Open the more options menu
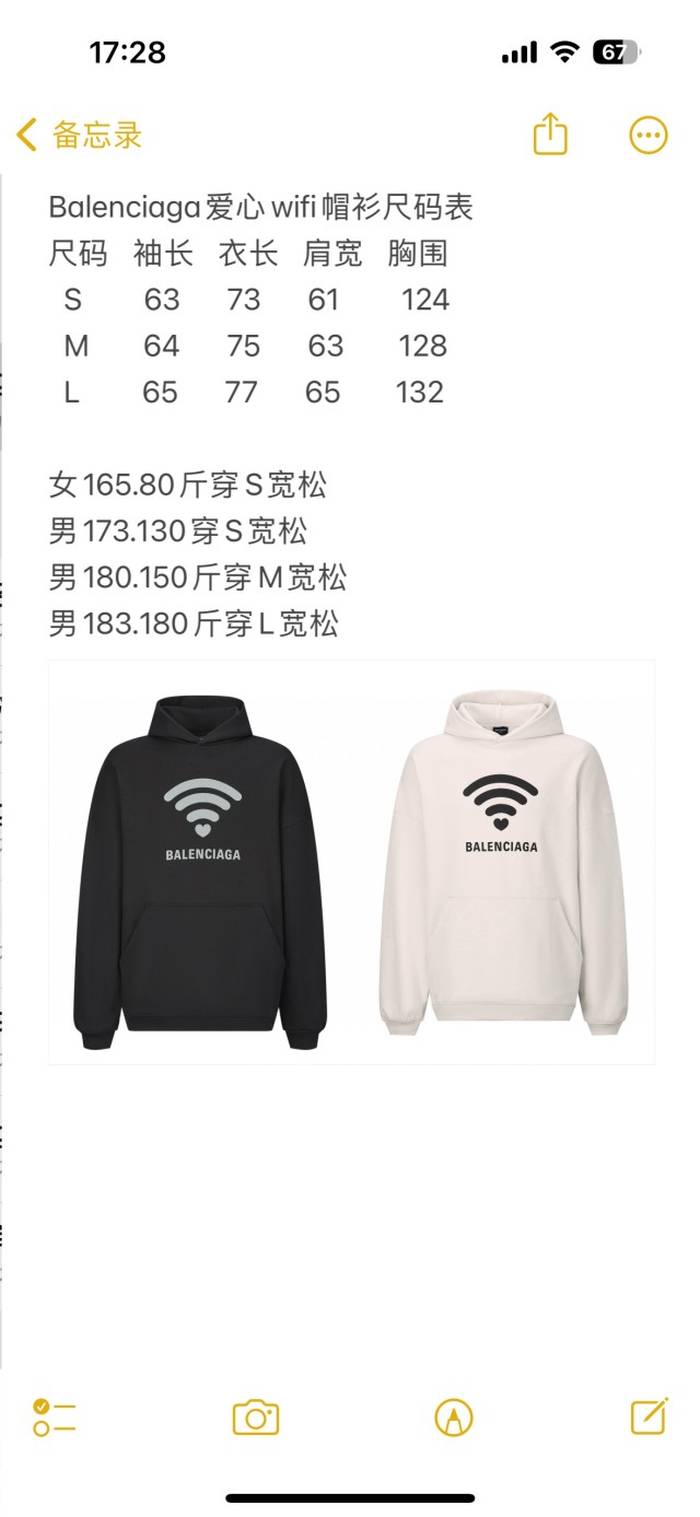This screenshot has width=700, height=1517. click(648, 135)
